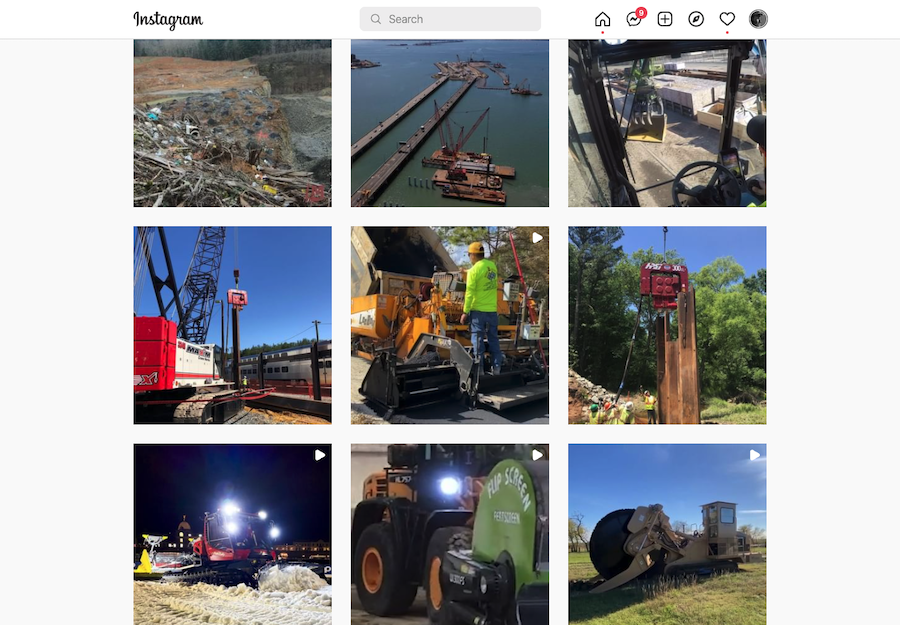
Task: Create a new post
Action: (x=665, y=19)
